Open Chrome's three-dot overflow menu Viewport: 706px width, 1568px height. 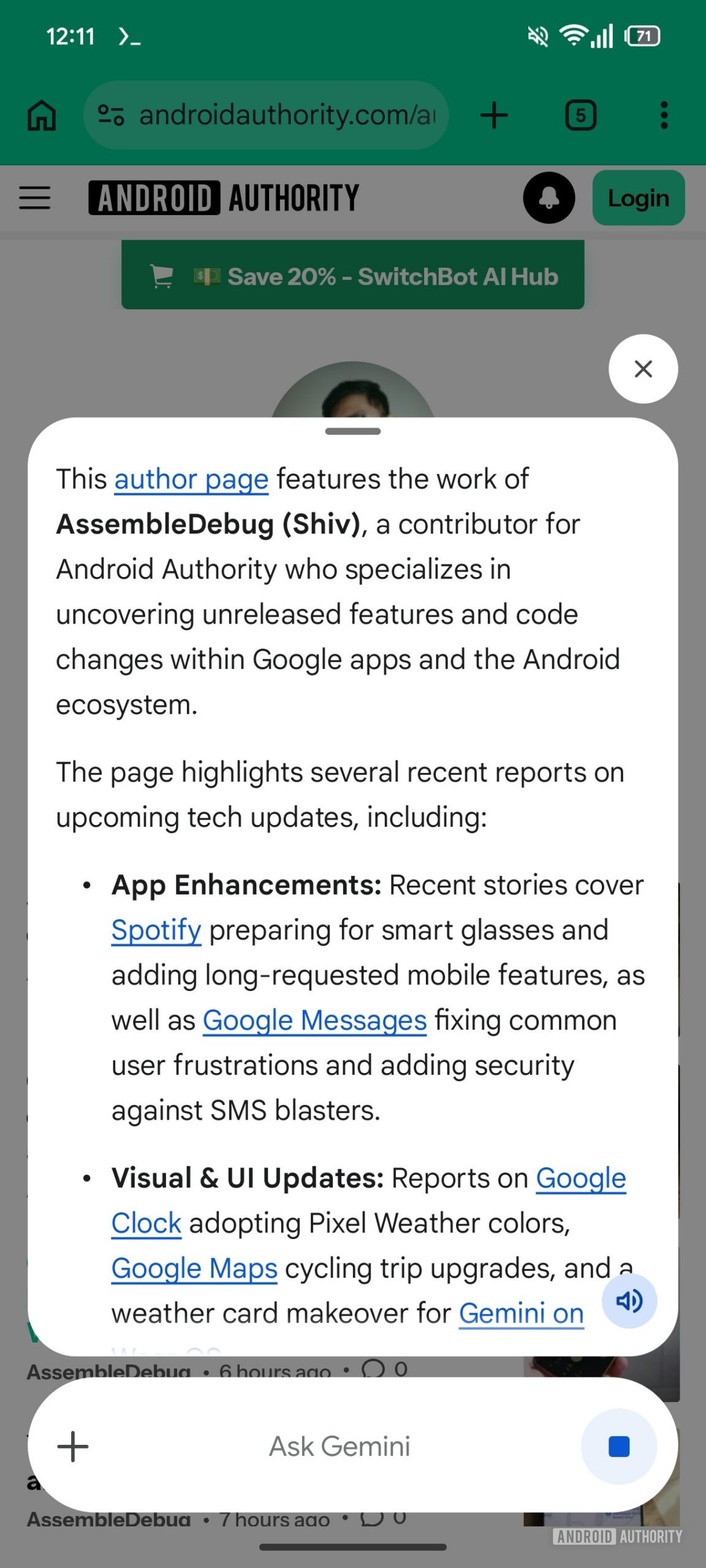point(664,115)
